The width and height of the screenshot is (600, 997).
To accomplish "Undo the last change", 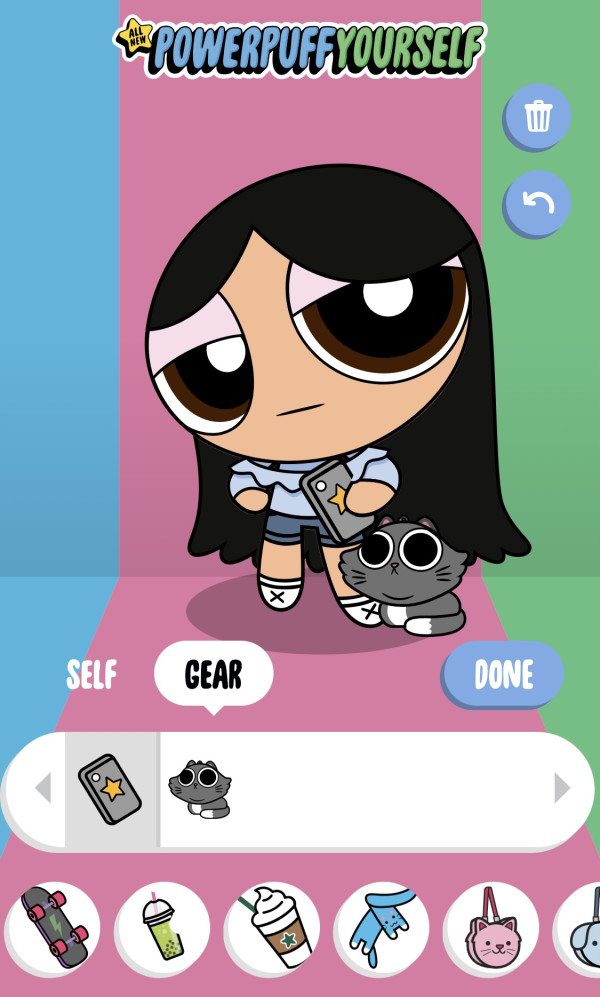I will (538, 204).
